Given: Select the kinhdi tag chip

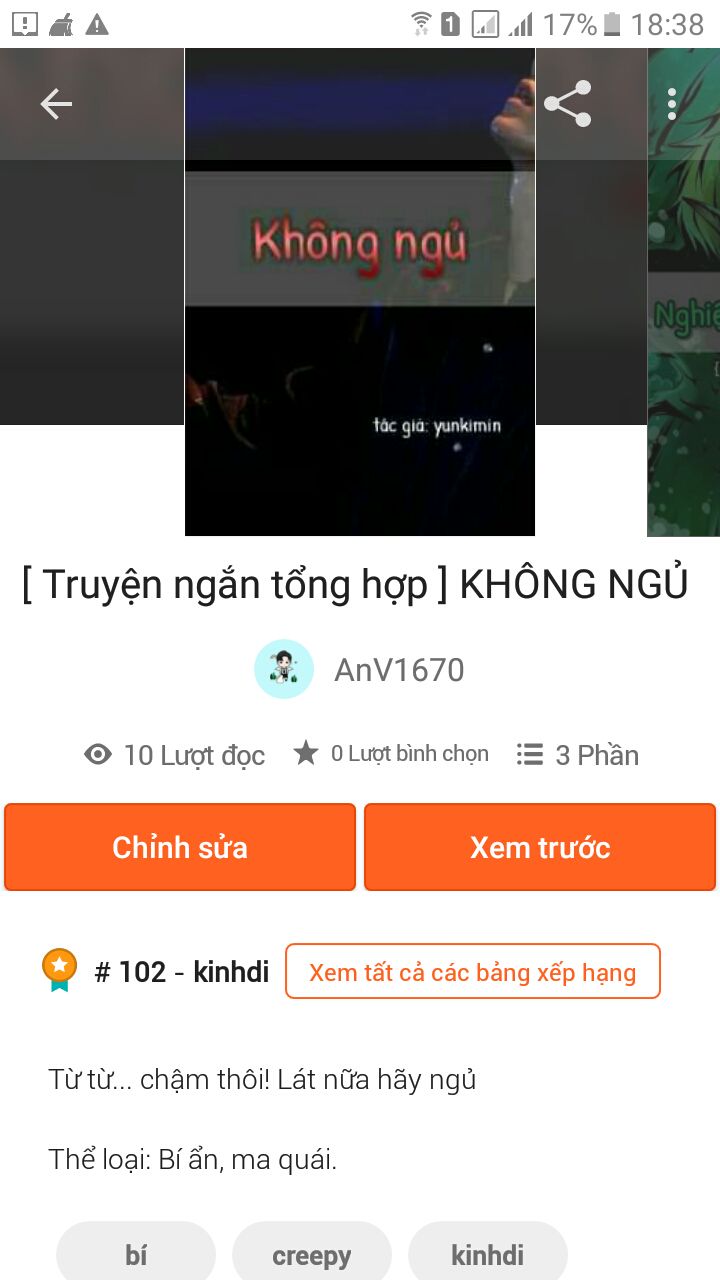Looking at the screenshot, I should (x=487, y=1255).
